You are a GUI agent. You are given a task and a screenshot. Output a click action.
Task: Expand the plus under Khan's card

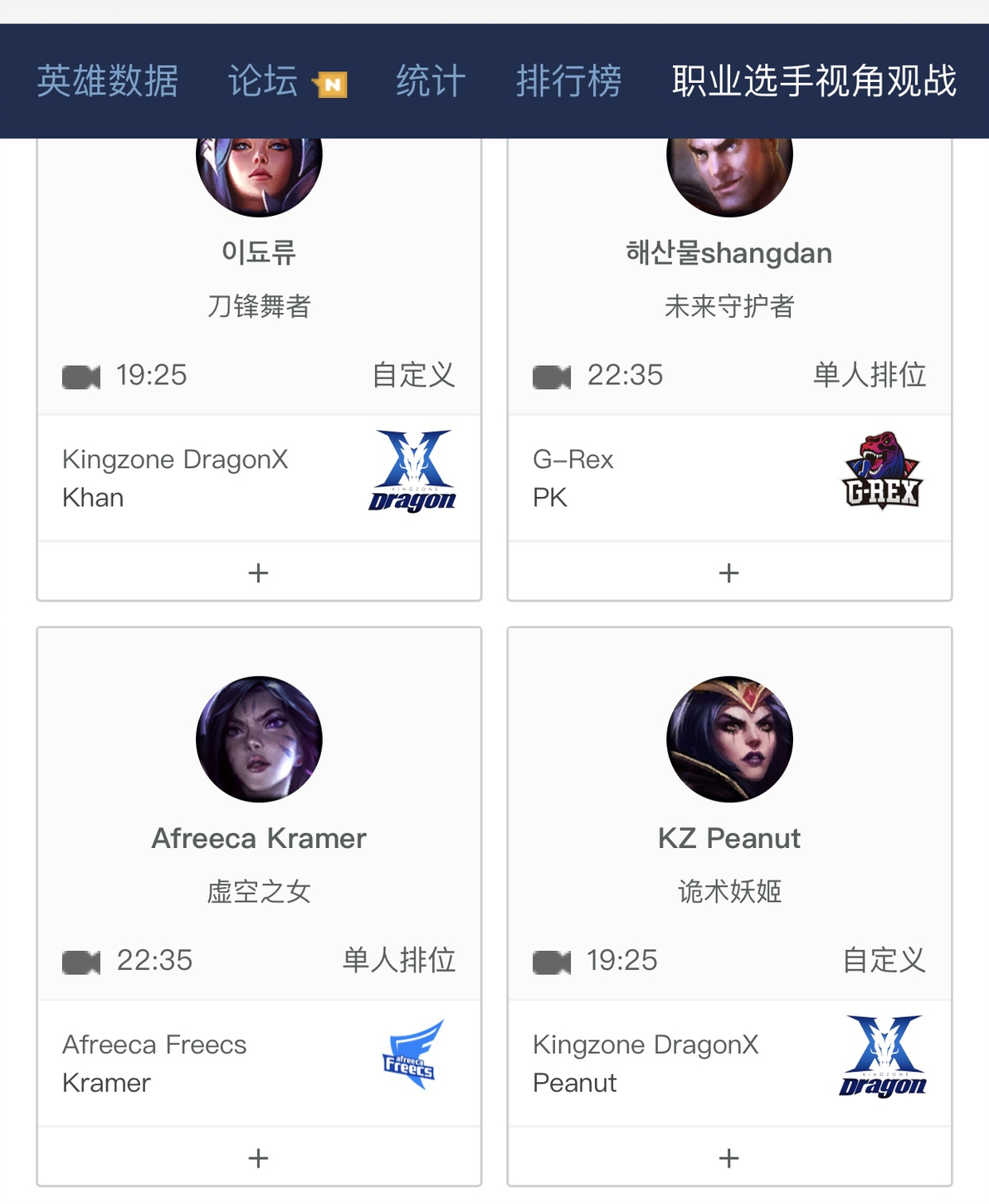[x=259, y=573]
